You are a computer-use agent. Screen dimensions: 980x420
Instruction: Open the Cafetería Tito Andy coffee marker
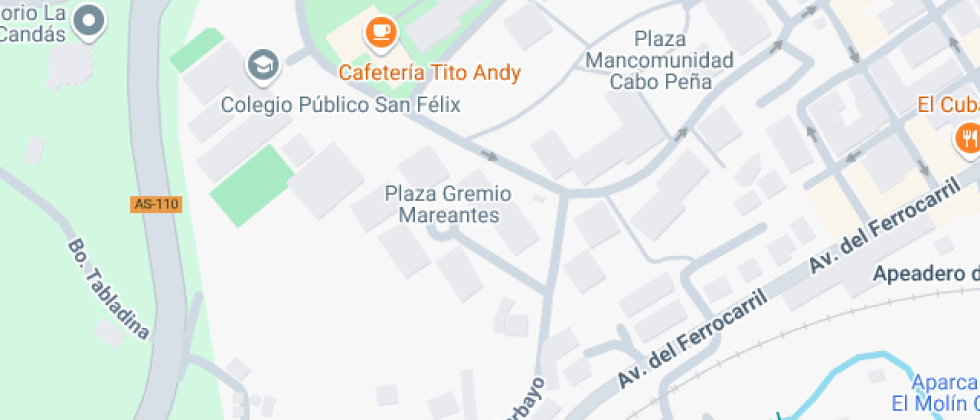pos(380,32)
